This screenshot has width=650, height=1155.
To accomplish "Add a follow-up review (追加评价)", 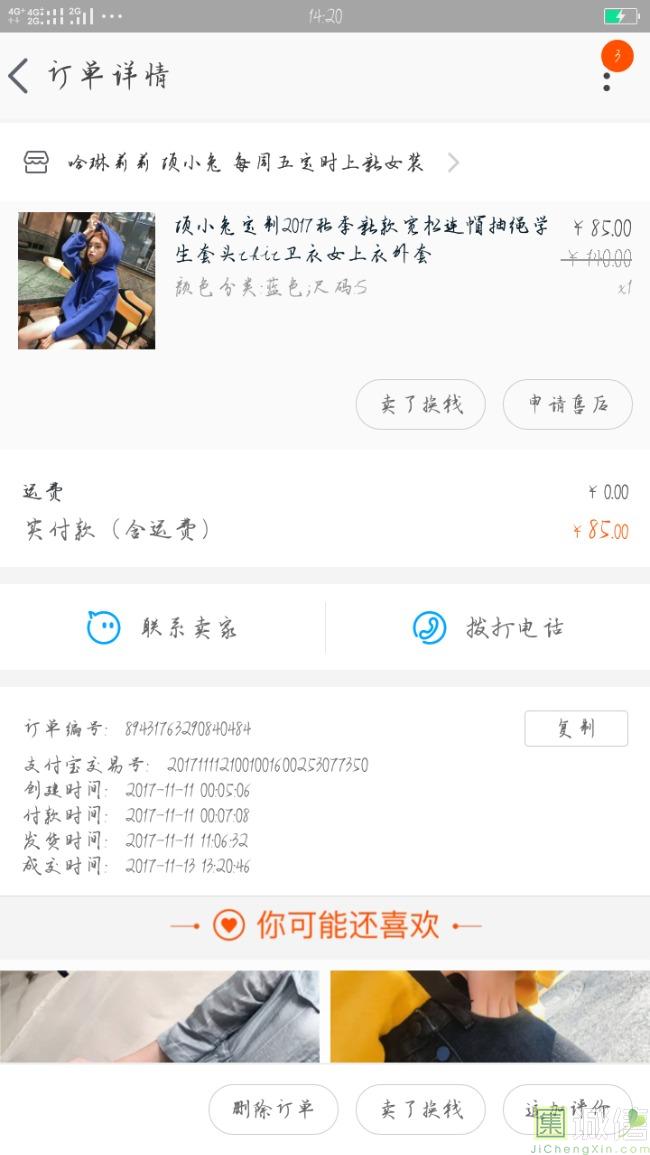I will 567,1109.
